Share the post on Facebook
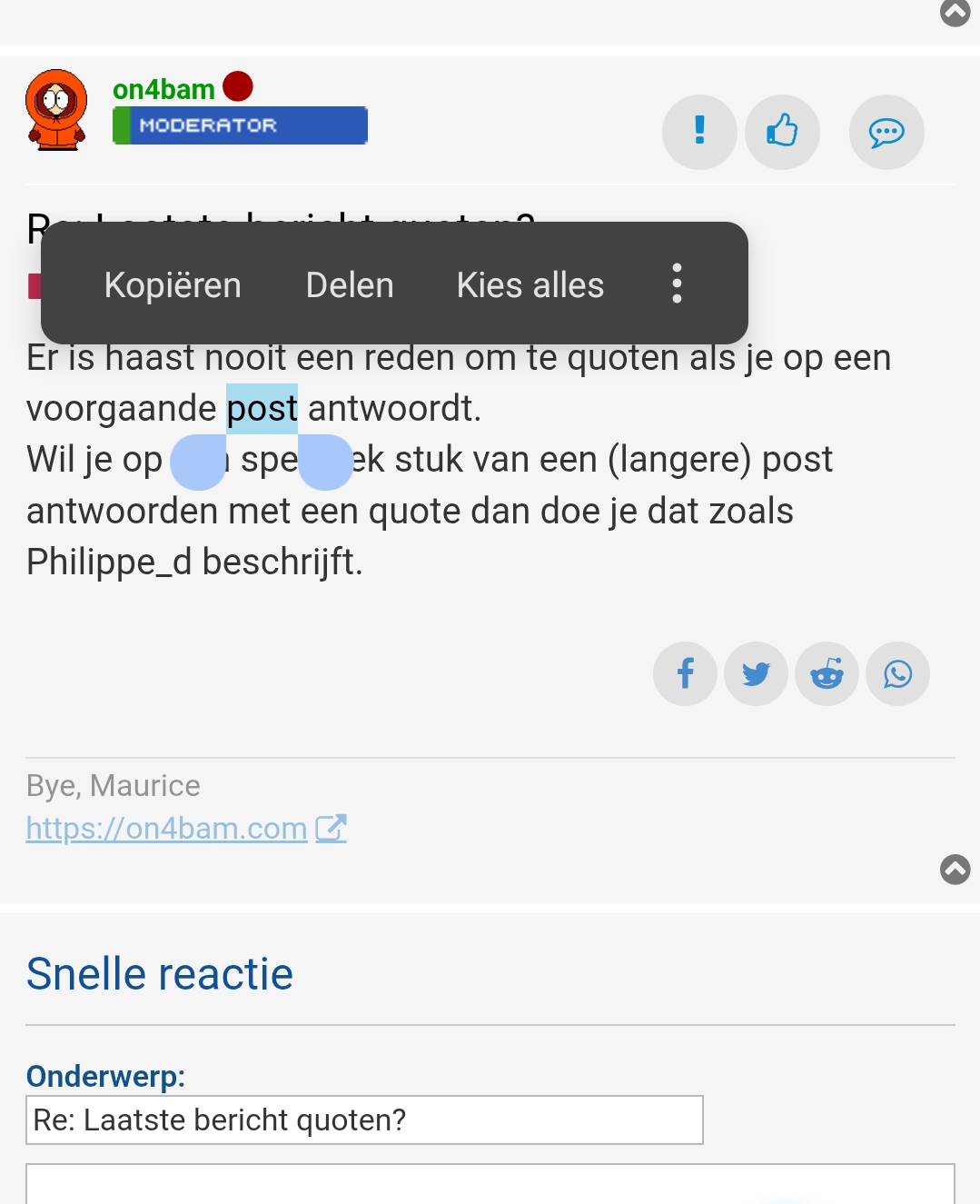Viewport: 980px width, 1204px height. coord(685,674)
